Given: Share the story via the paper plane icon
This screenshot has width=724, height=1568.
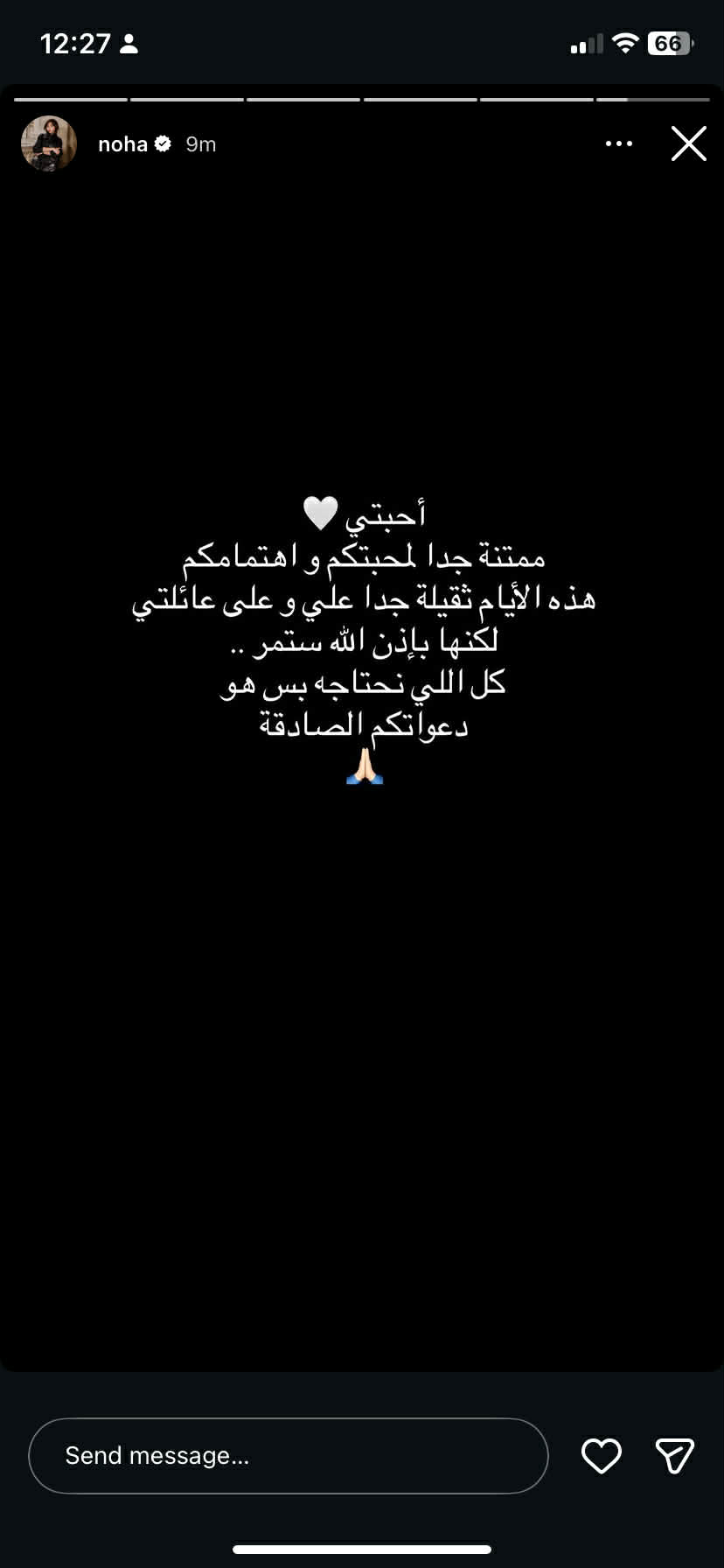Looking at the screenshot, I should point(674,1454).
